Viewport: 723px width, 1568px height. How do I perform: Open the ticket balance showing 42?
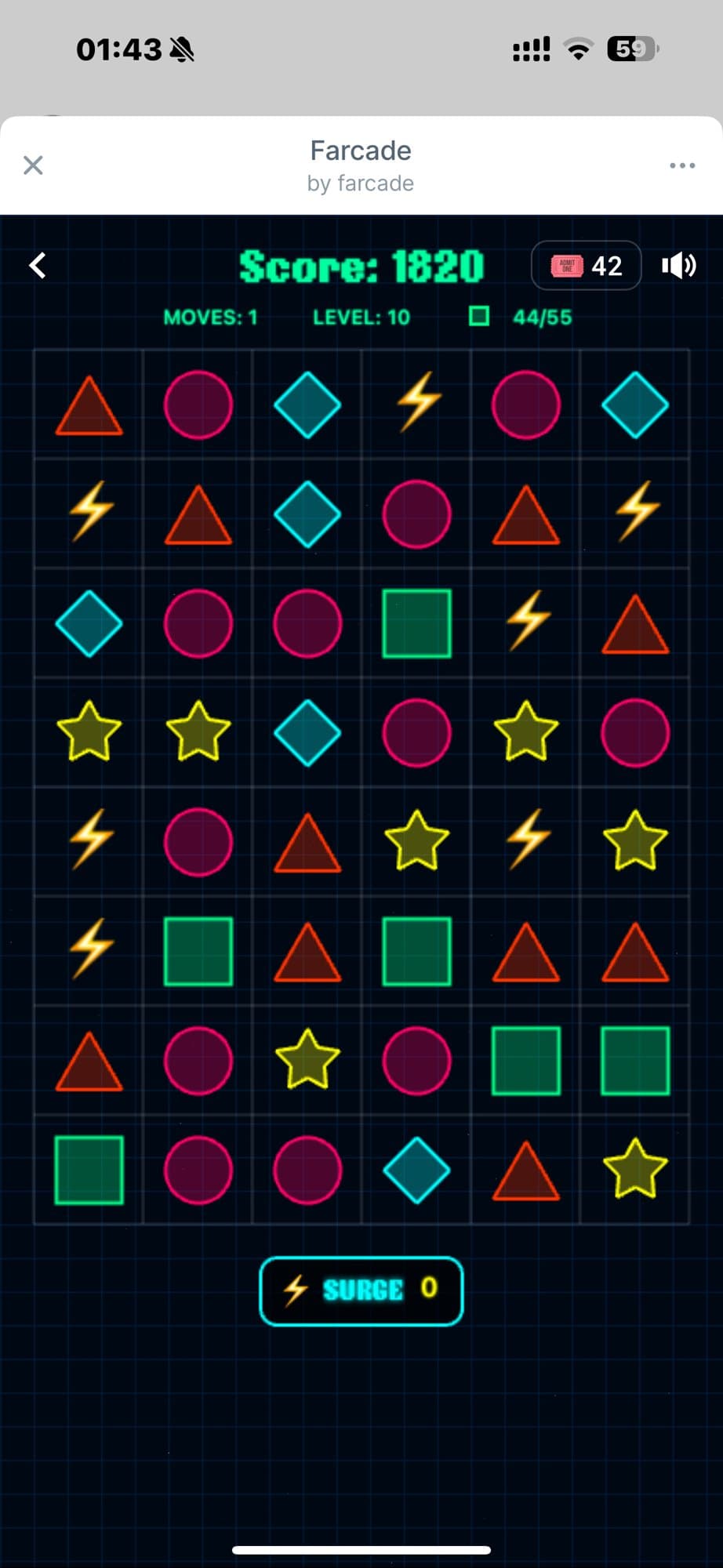[587, 266]
